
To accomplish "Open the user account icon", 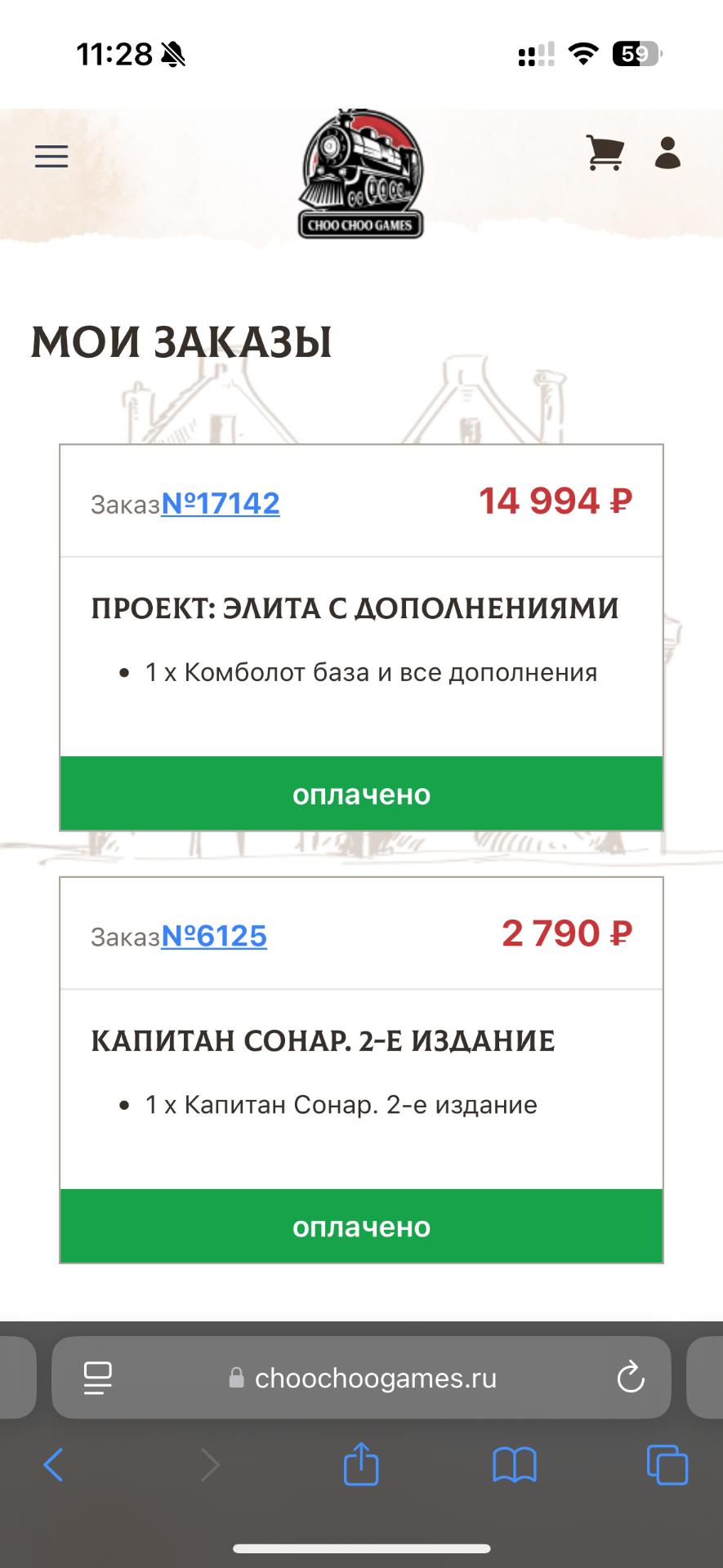I will pyautogui.click(x=667, y=153).
